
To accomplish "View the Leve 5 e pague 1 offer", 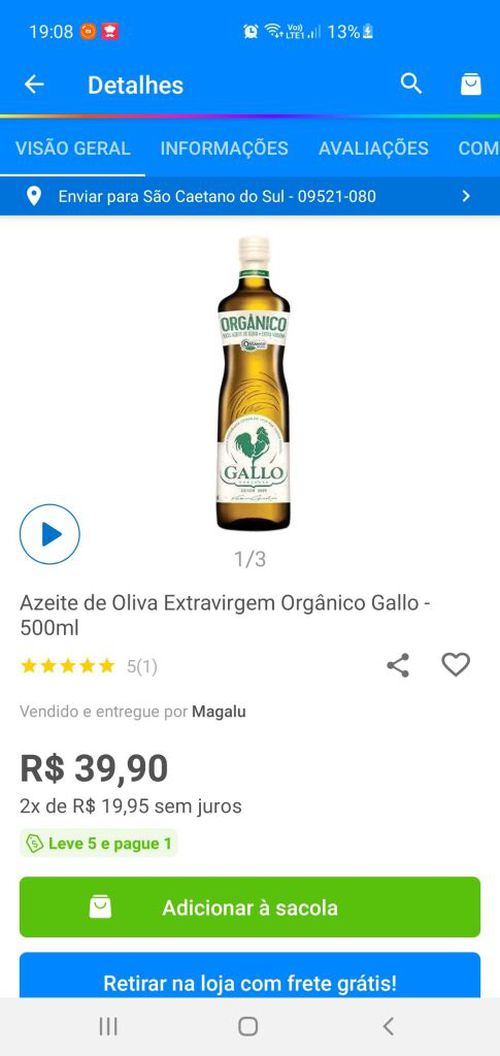I will pyautogui.click(x=98, y=843).
